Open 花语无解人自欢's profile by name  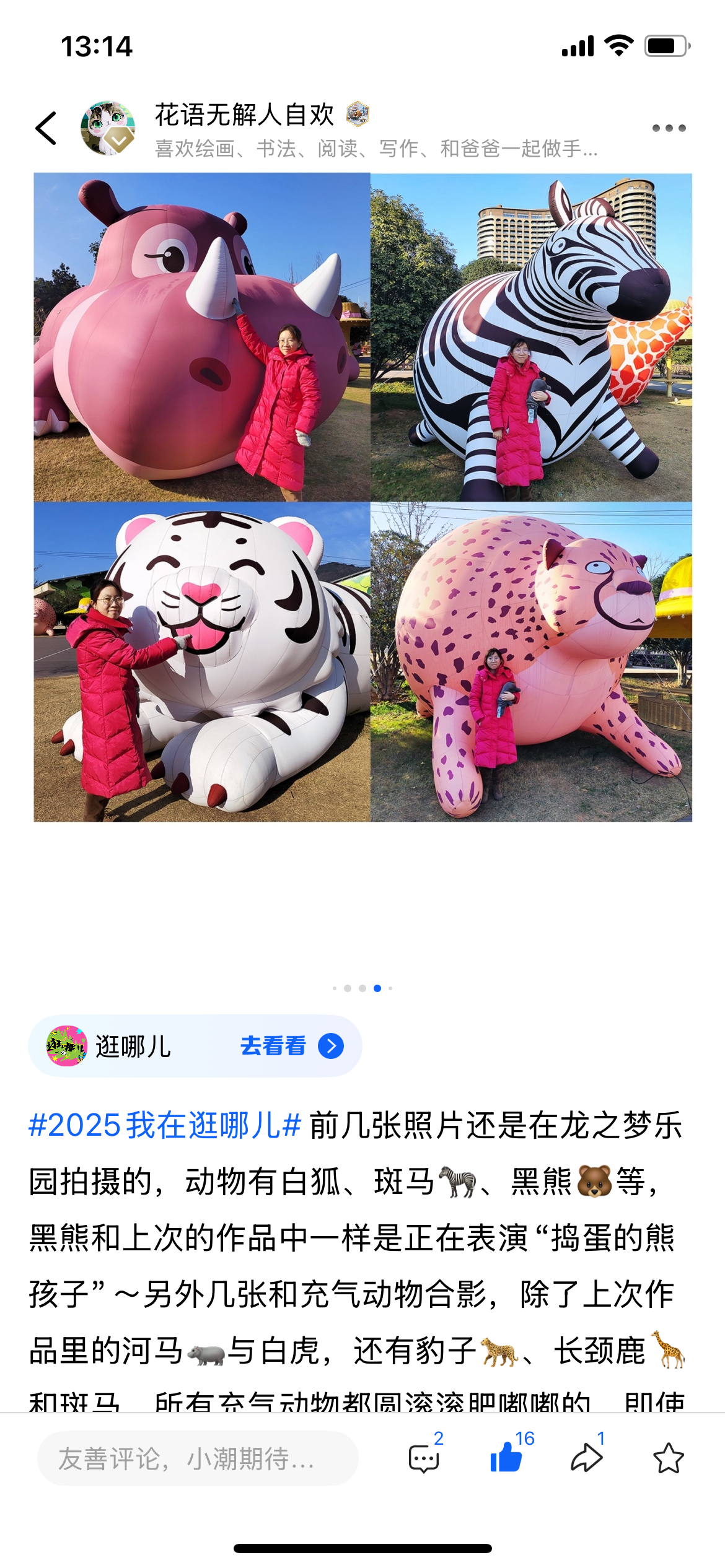pos(244,115)
